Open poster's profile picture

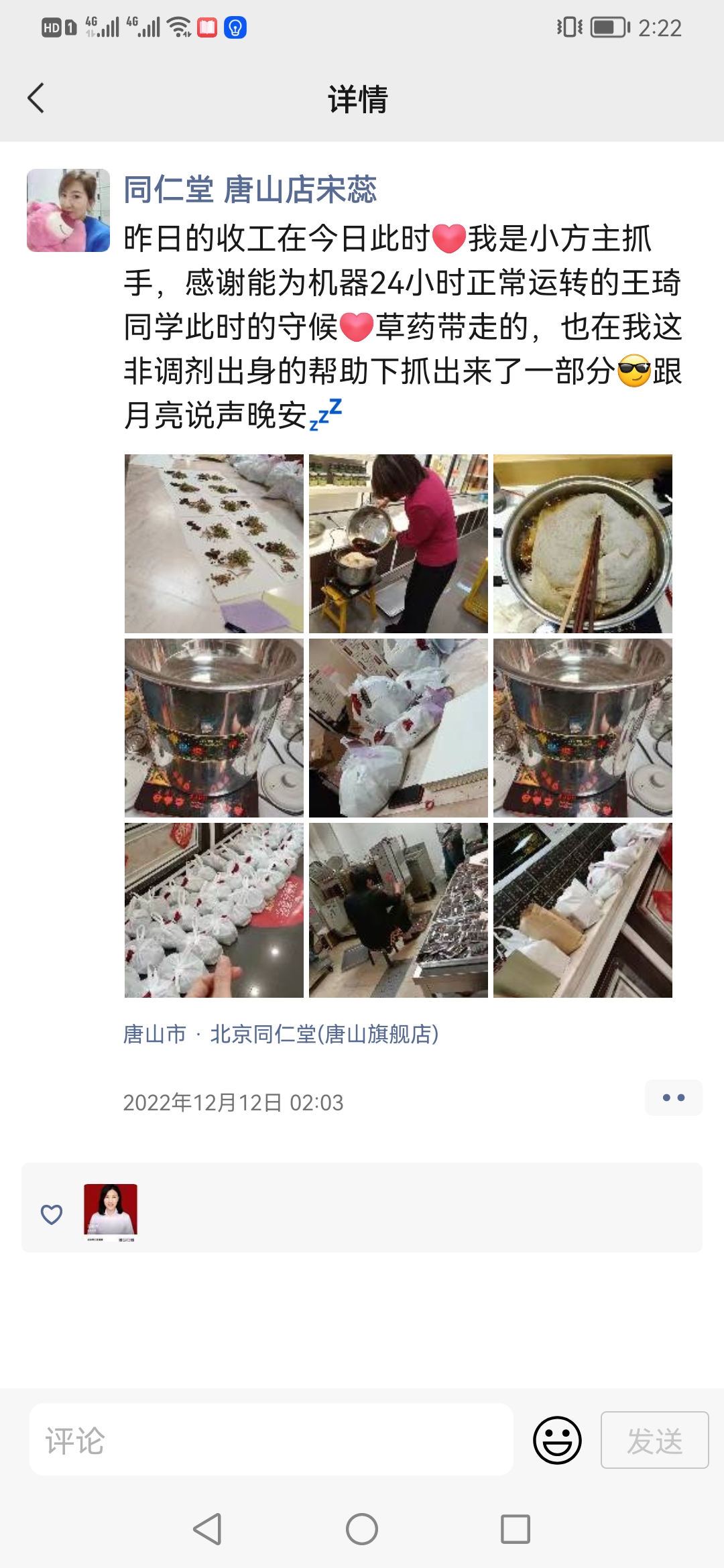[68, 210]
